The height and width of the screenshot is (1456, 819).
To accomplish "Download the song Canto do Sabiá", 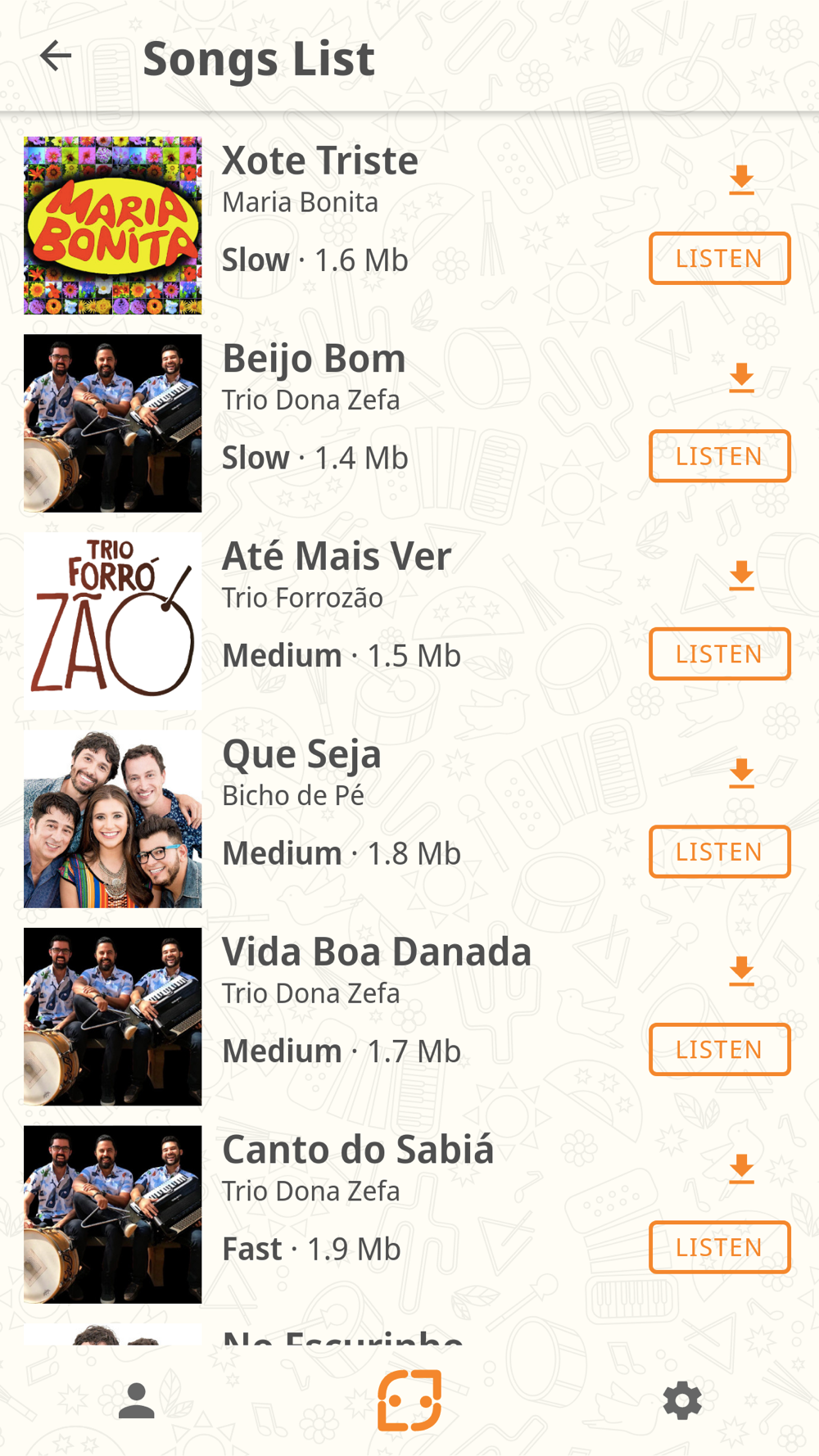I will click(x=741, y=1169).
